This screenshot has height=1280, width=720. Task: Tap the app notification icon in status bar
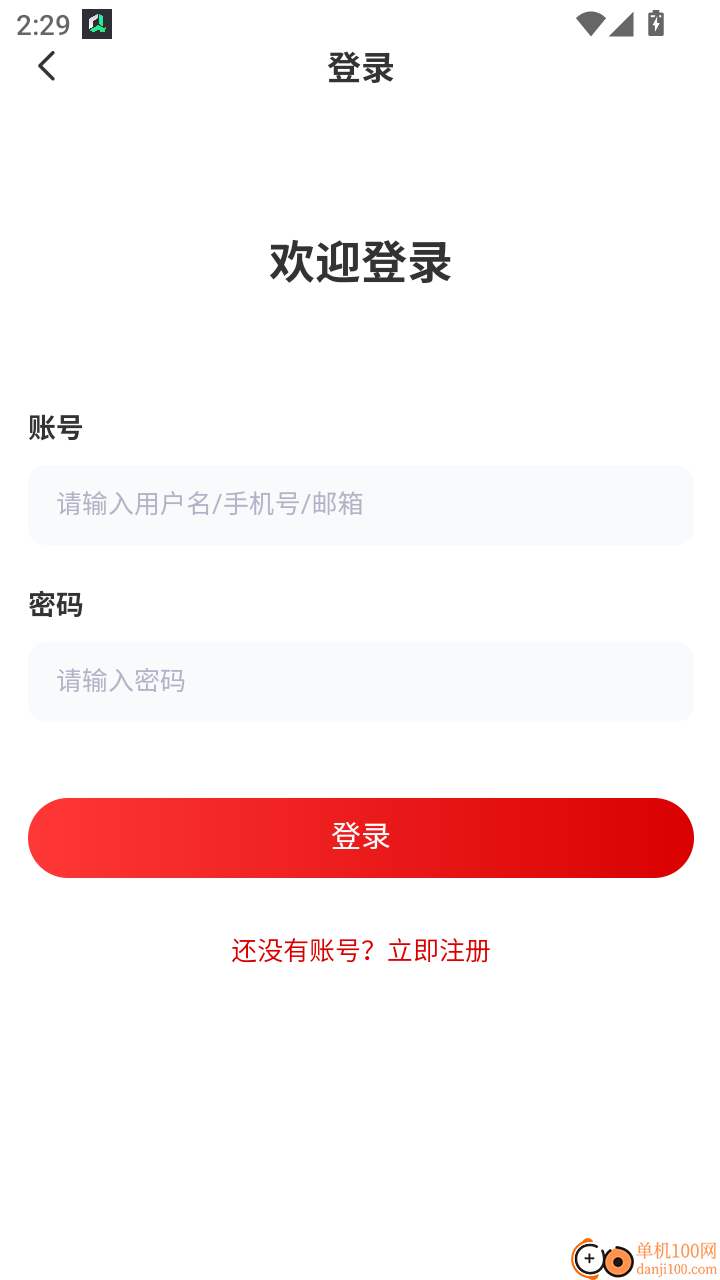(x=95, y=24)
